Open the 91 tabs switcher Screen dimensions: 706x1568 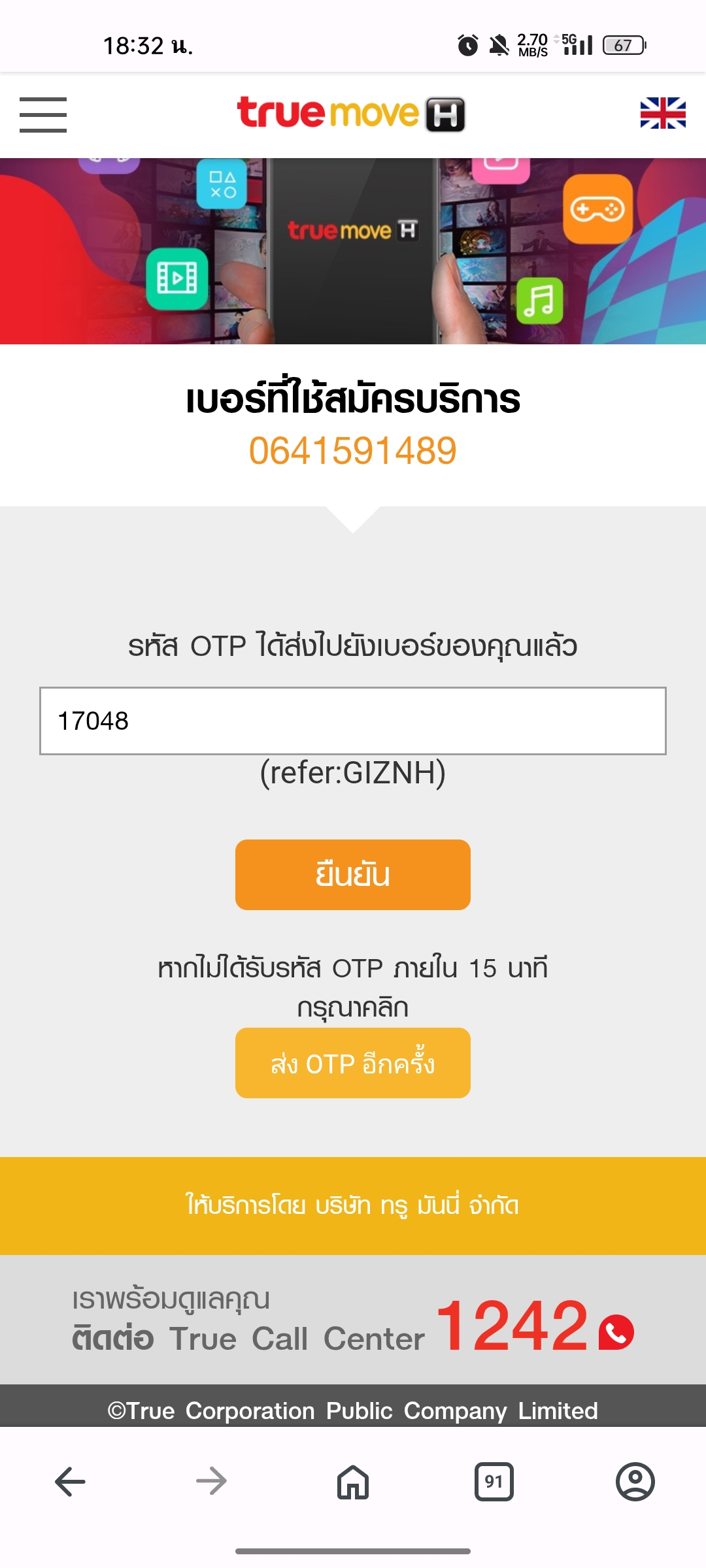(494, 1481)
